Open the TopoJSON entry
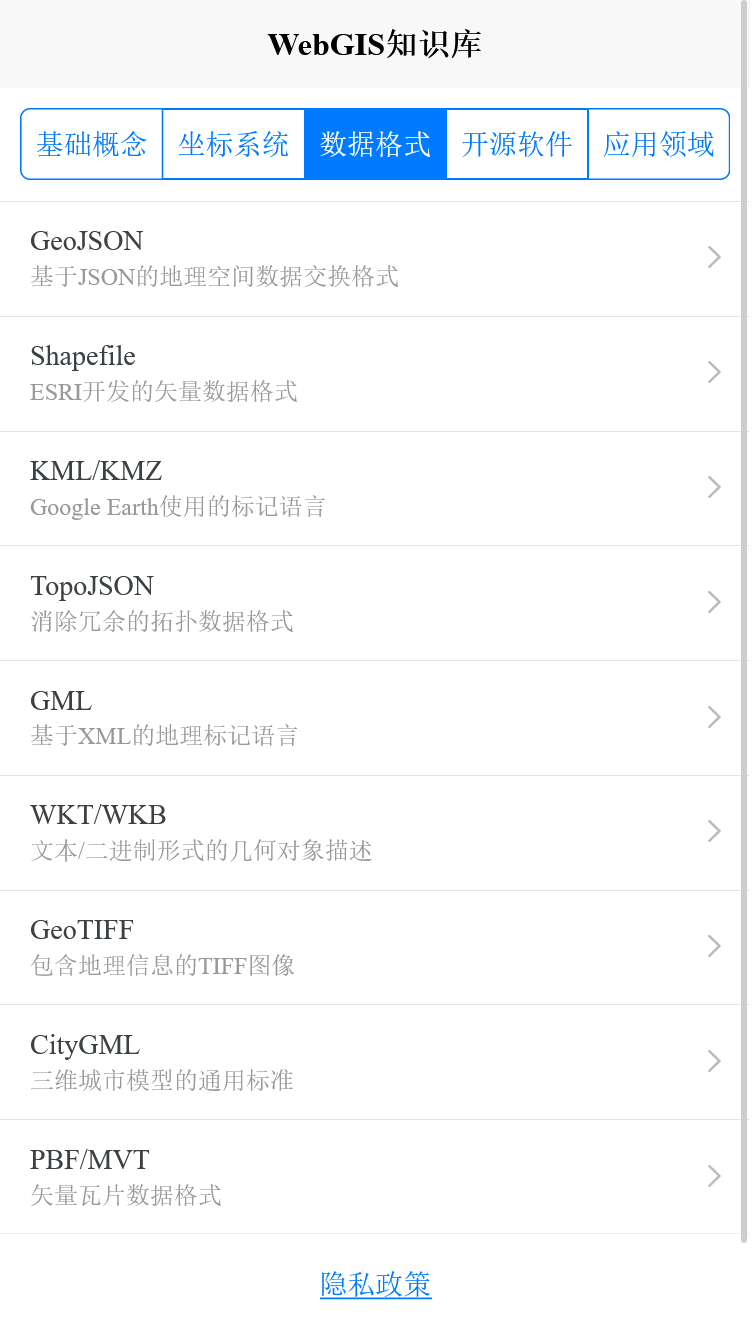Screen dimensions: 752x1336 [x=375, y=603]
